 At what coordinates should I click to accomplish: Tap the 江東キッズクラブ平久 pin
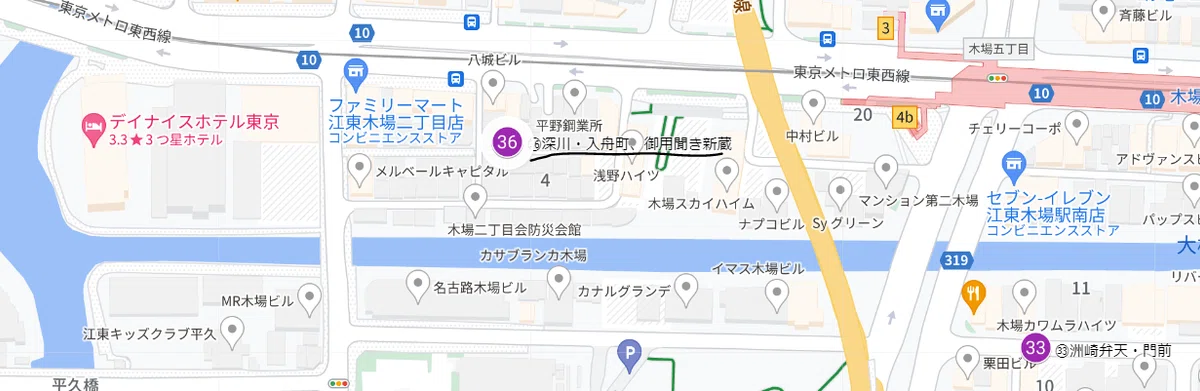tap(233, 329)
